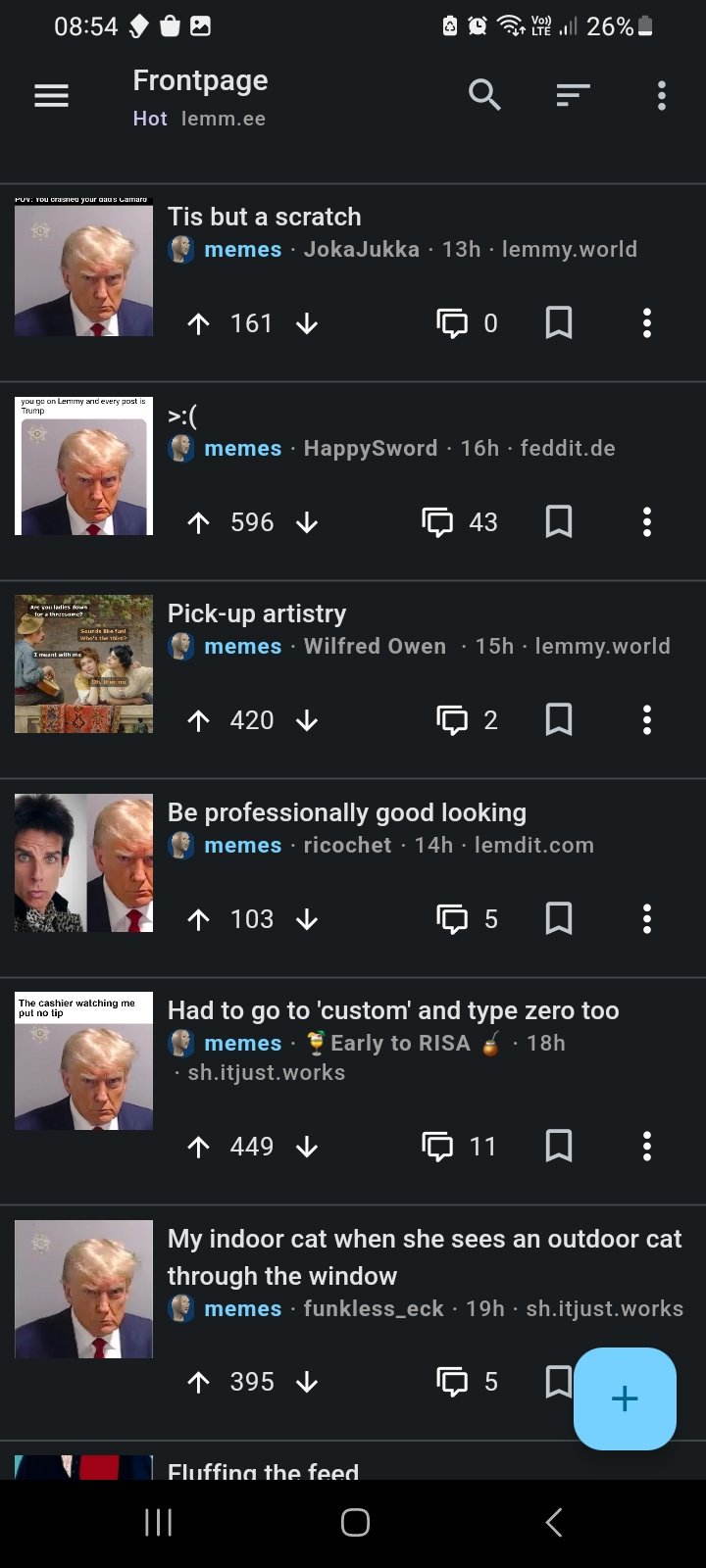Open more options for 'Pick-up artistry' post

647,720
